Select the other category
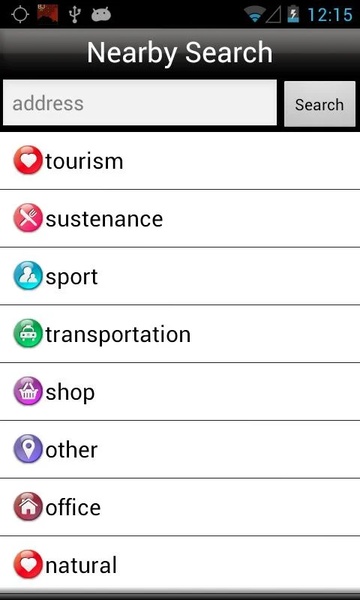 [x=180, y=450]
